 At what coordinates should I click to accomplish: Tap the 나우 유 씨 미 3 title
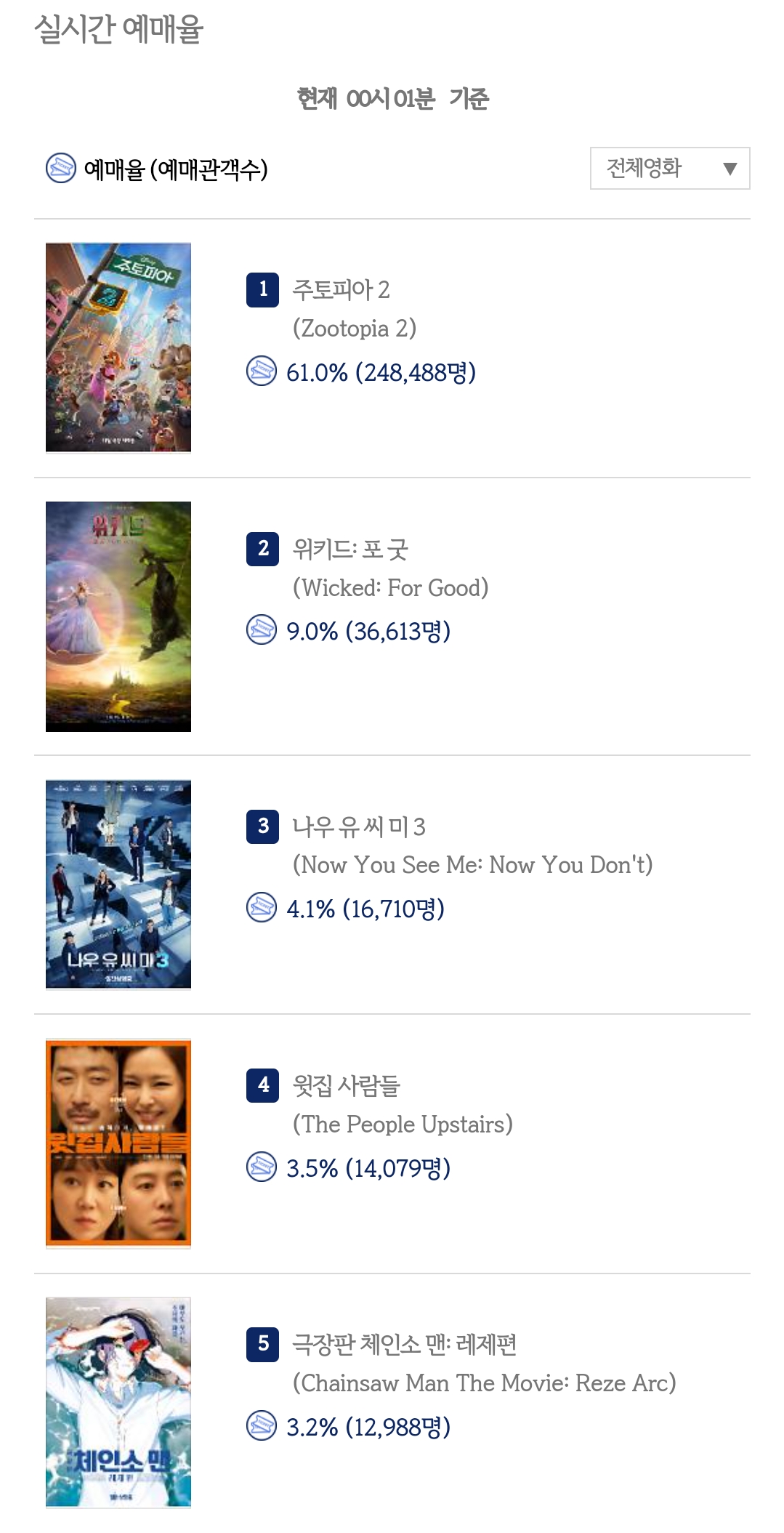[x=358, y=826]
